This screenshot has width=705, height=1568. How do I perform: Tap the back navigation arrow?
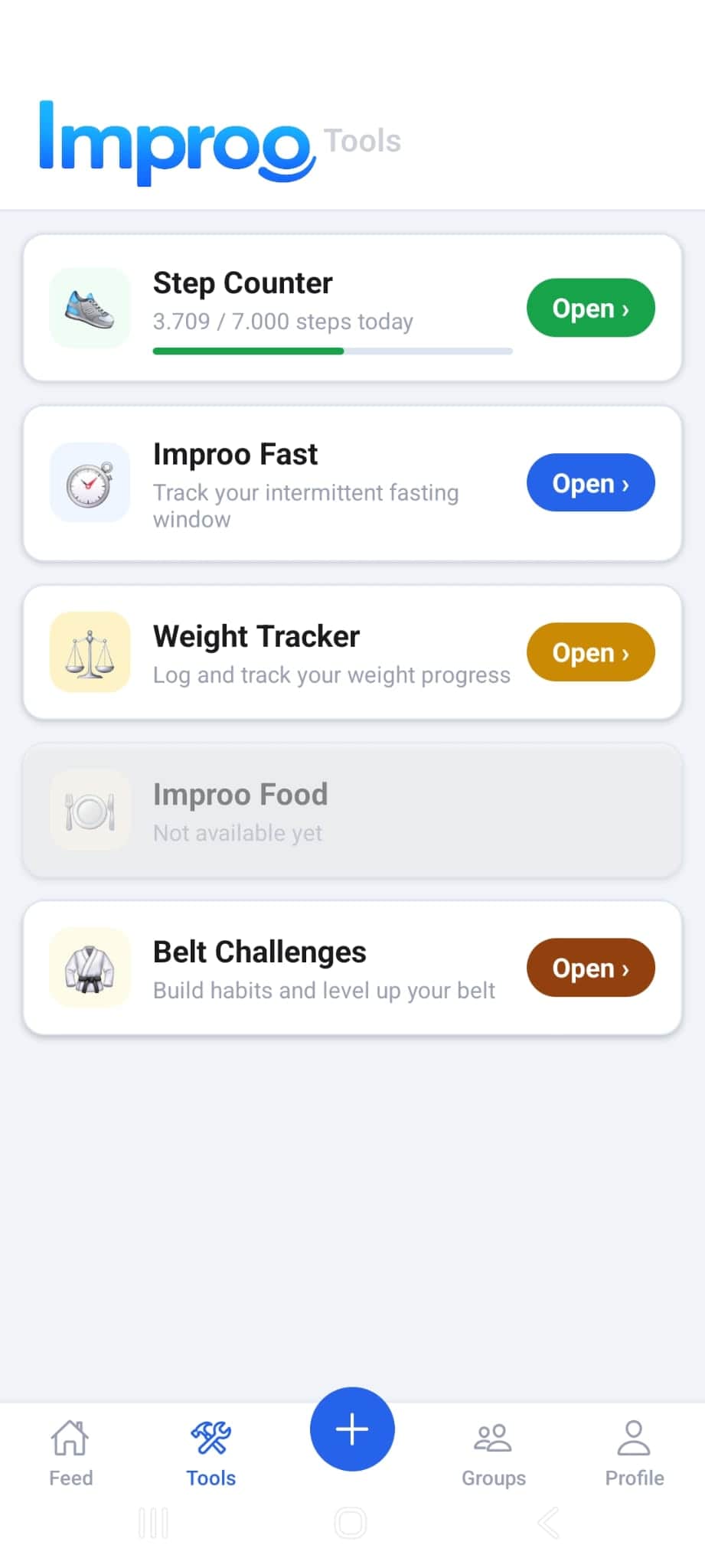[x=547, y=1523]
